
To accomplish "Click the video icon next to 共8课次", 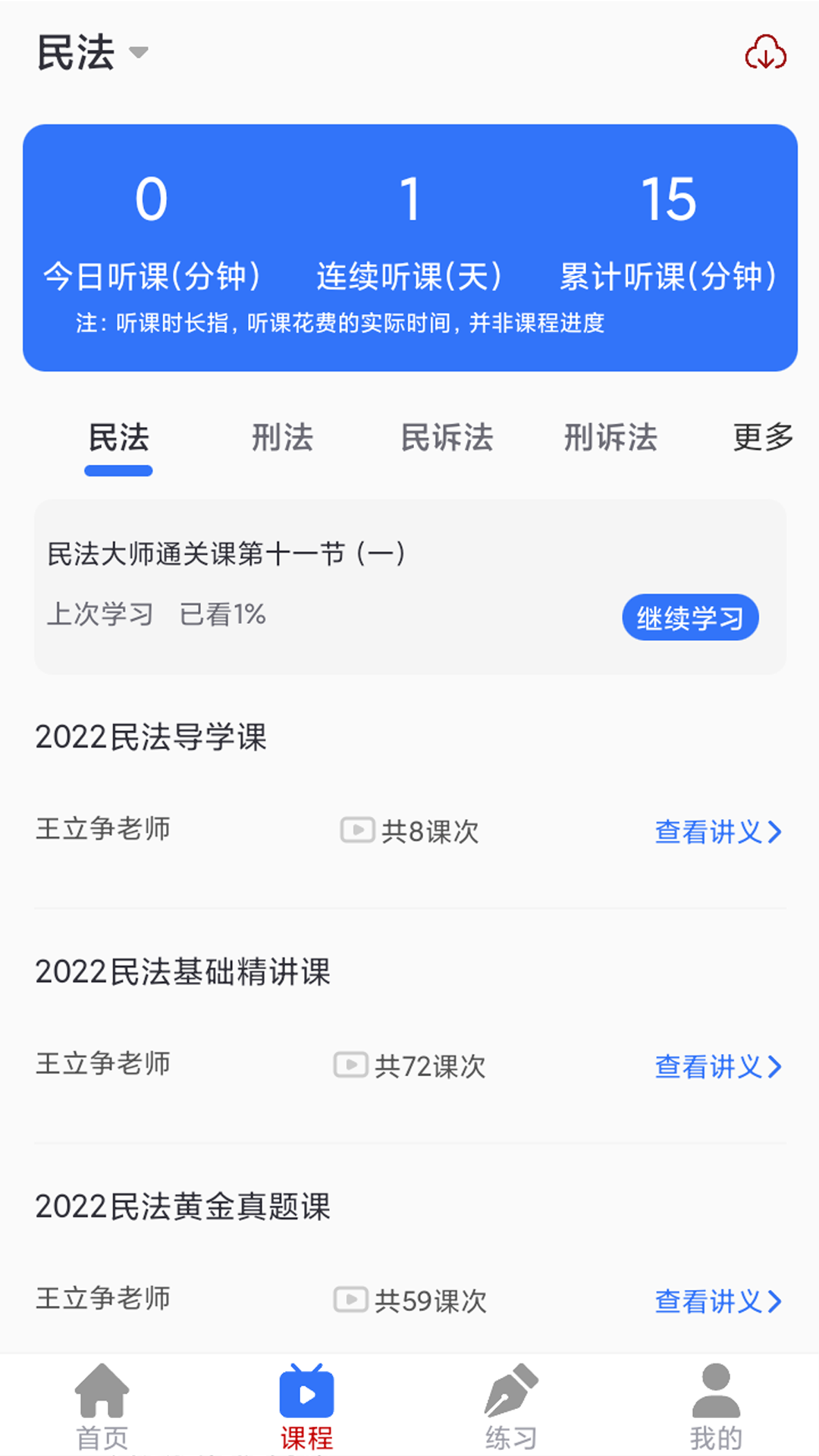I will (356, 830).
